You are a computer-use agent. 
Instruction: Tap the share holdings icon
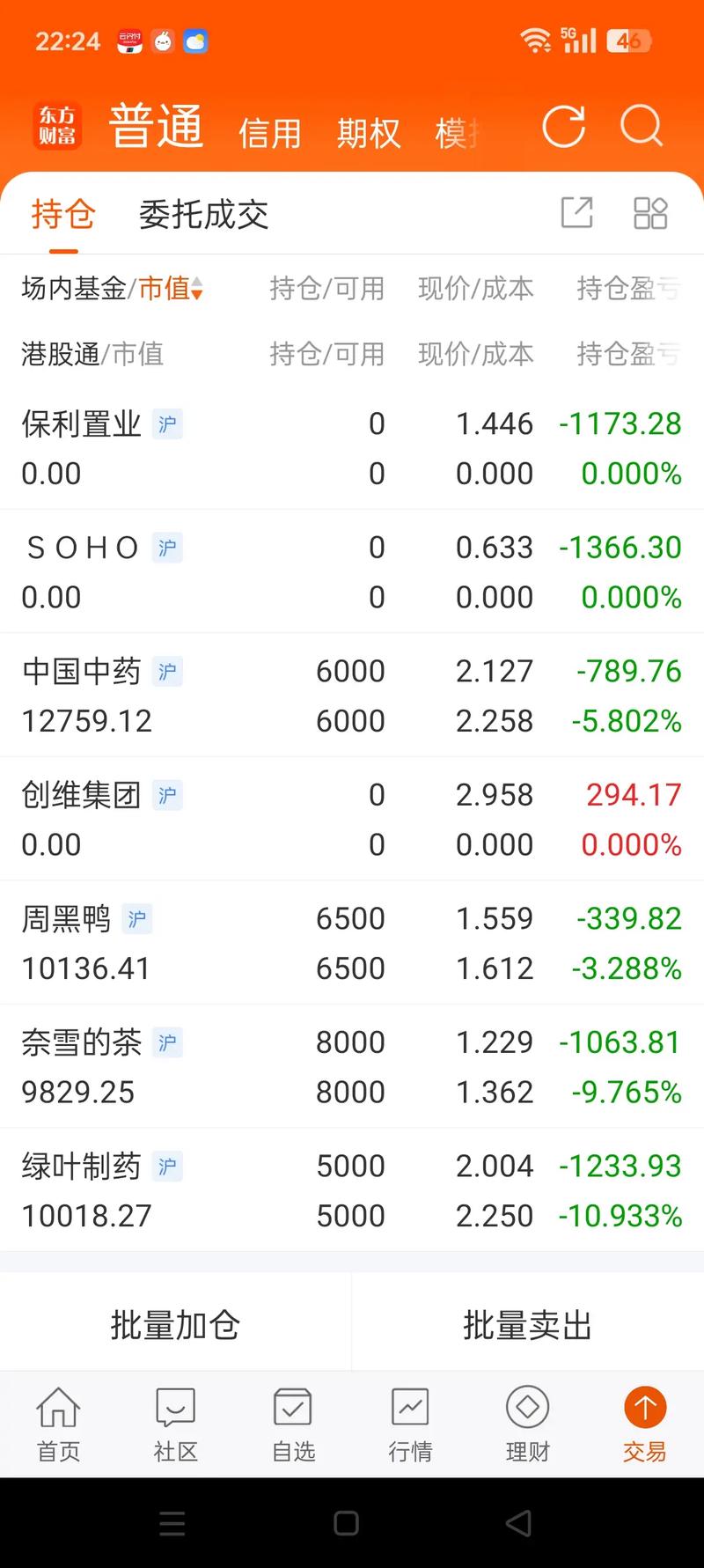pyautogui.click(x=577, y=213)
